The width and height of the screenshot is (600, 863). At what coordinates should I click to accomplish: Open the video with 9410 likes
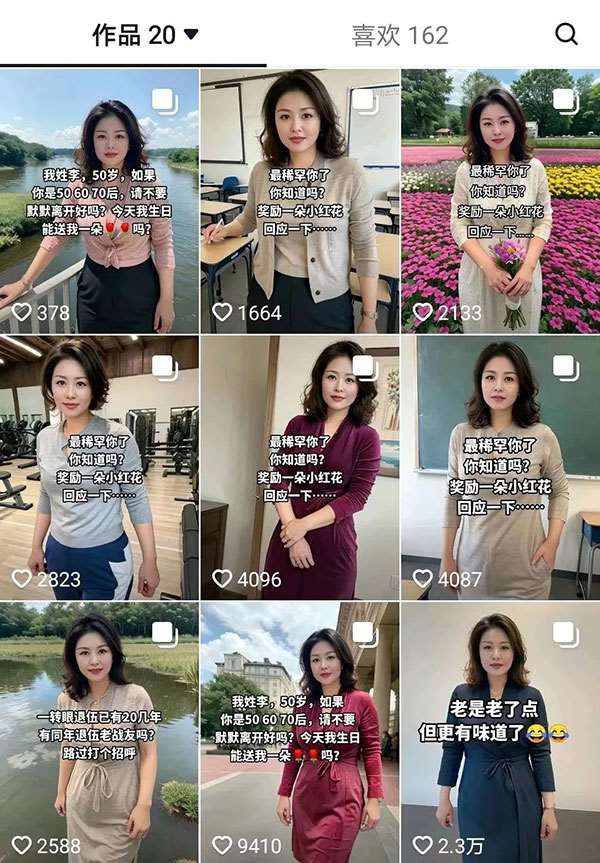[300, 732]
